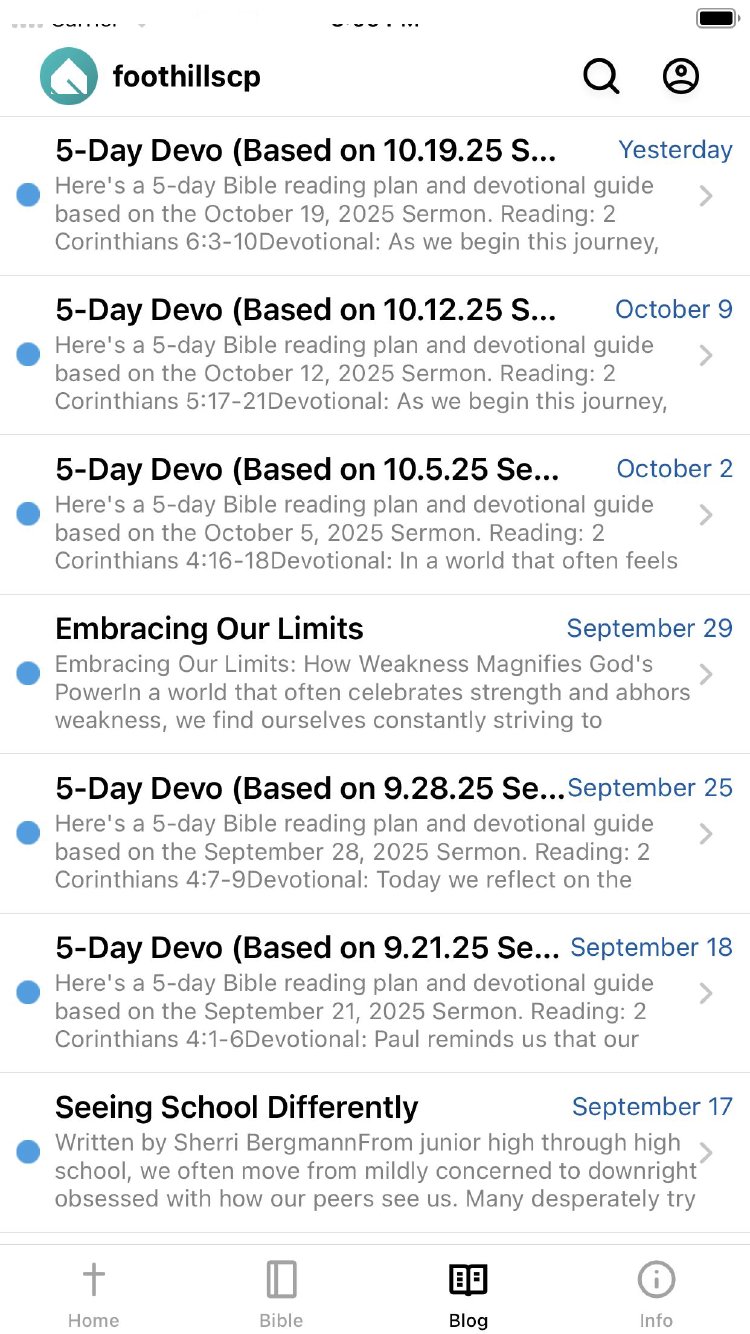
Task: Switch to the Home tab
Action: point(93,1293)
